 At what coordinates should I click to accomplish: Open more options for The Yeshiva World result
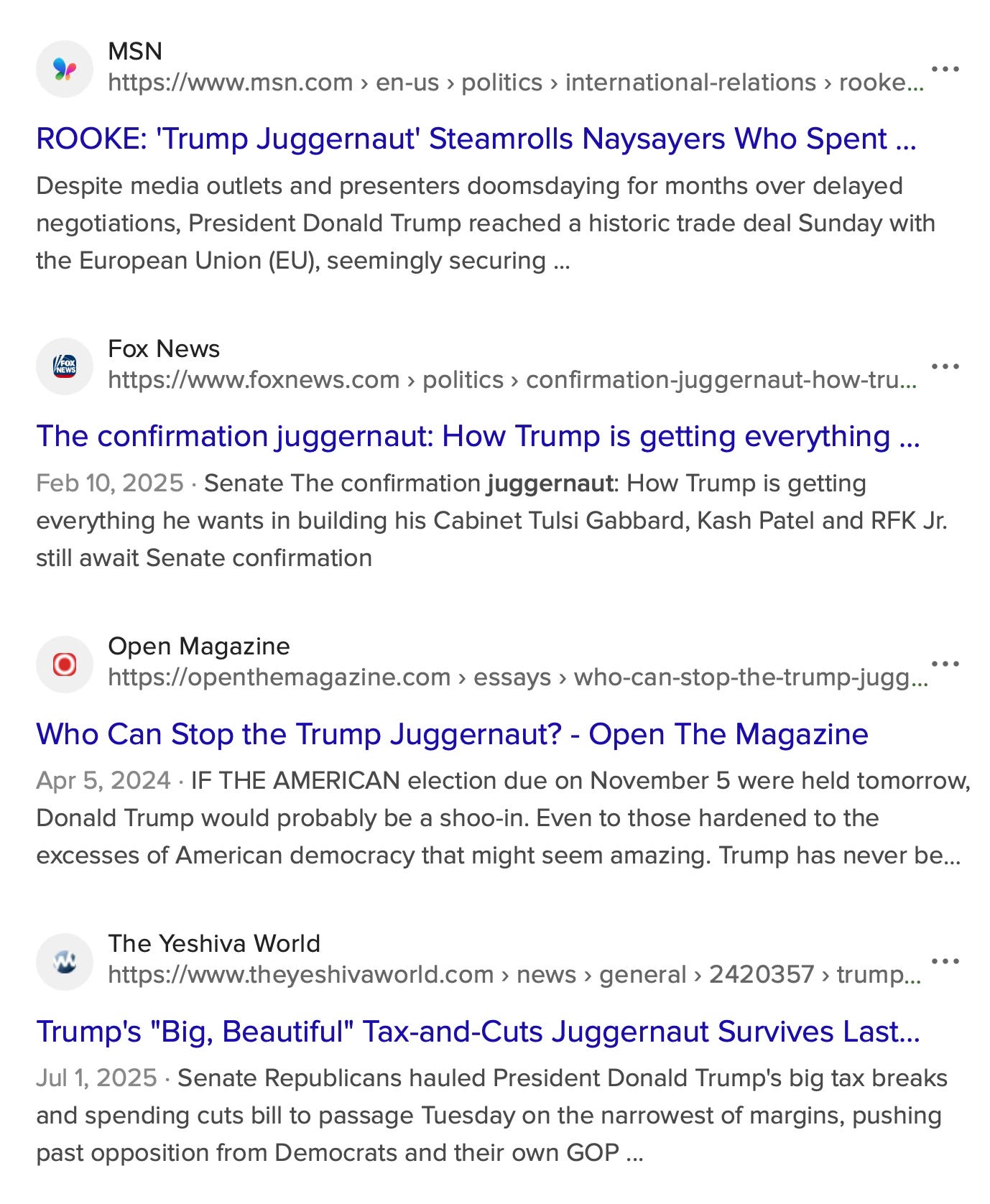[x=945, y=961]
